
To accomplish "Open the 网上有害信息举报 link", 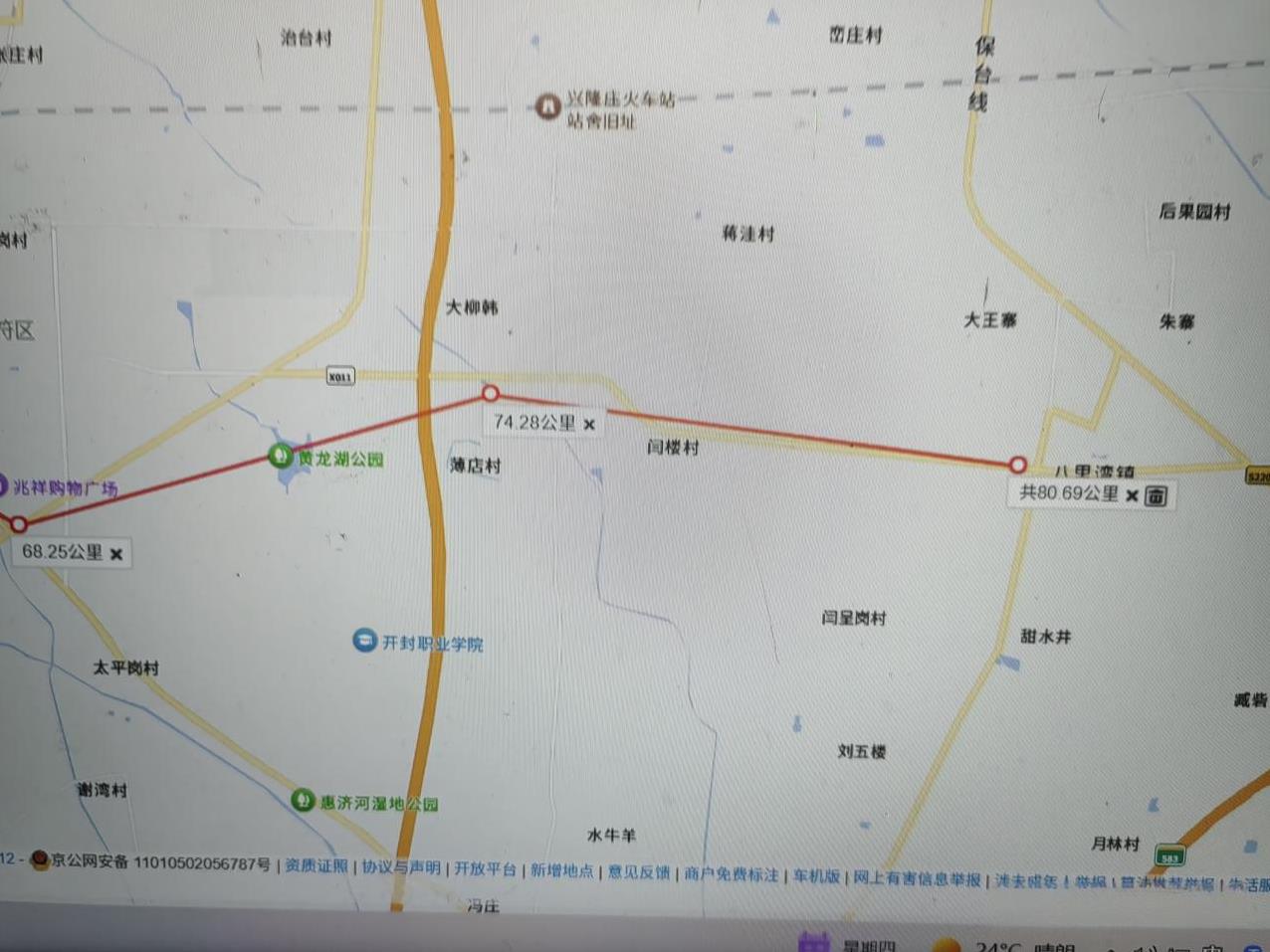I will [x=917, y=878].
